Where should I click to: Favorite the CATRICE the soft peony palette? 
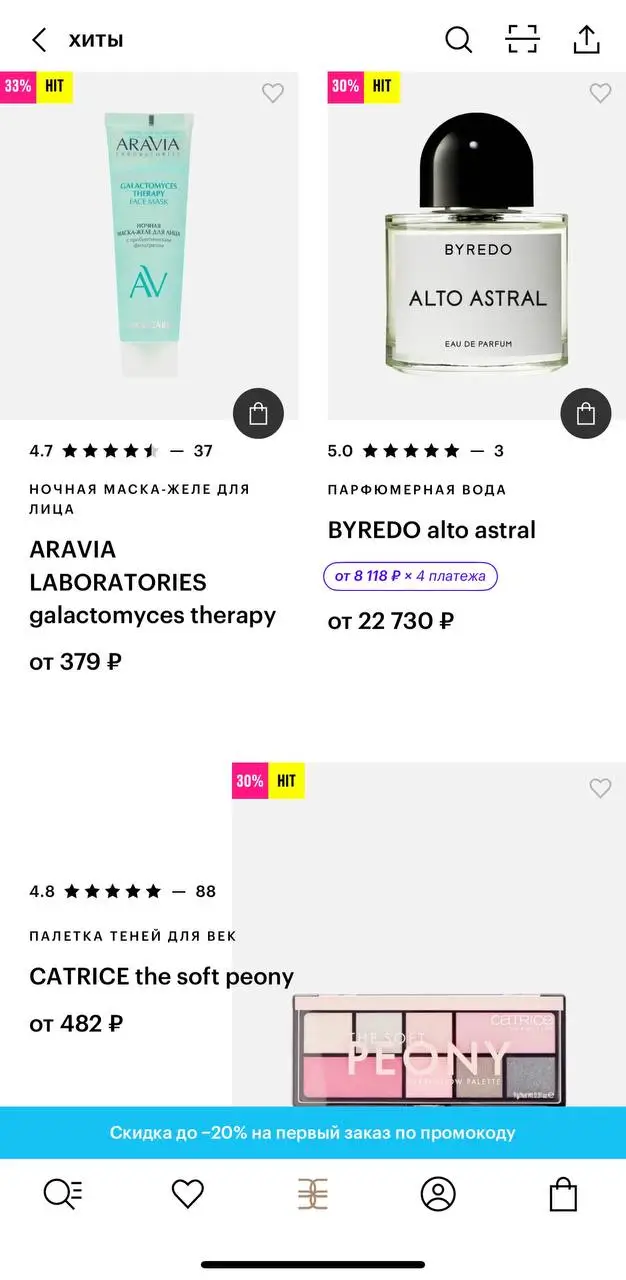click(x=599, y=788)
